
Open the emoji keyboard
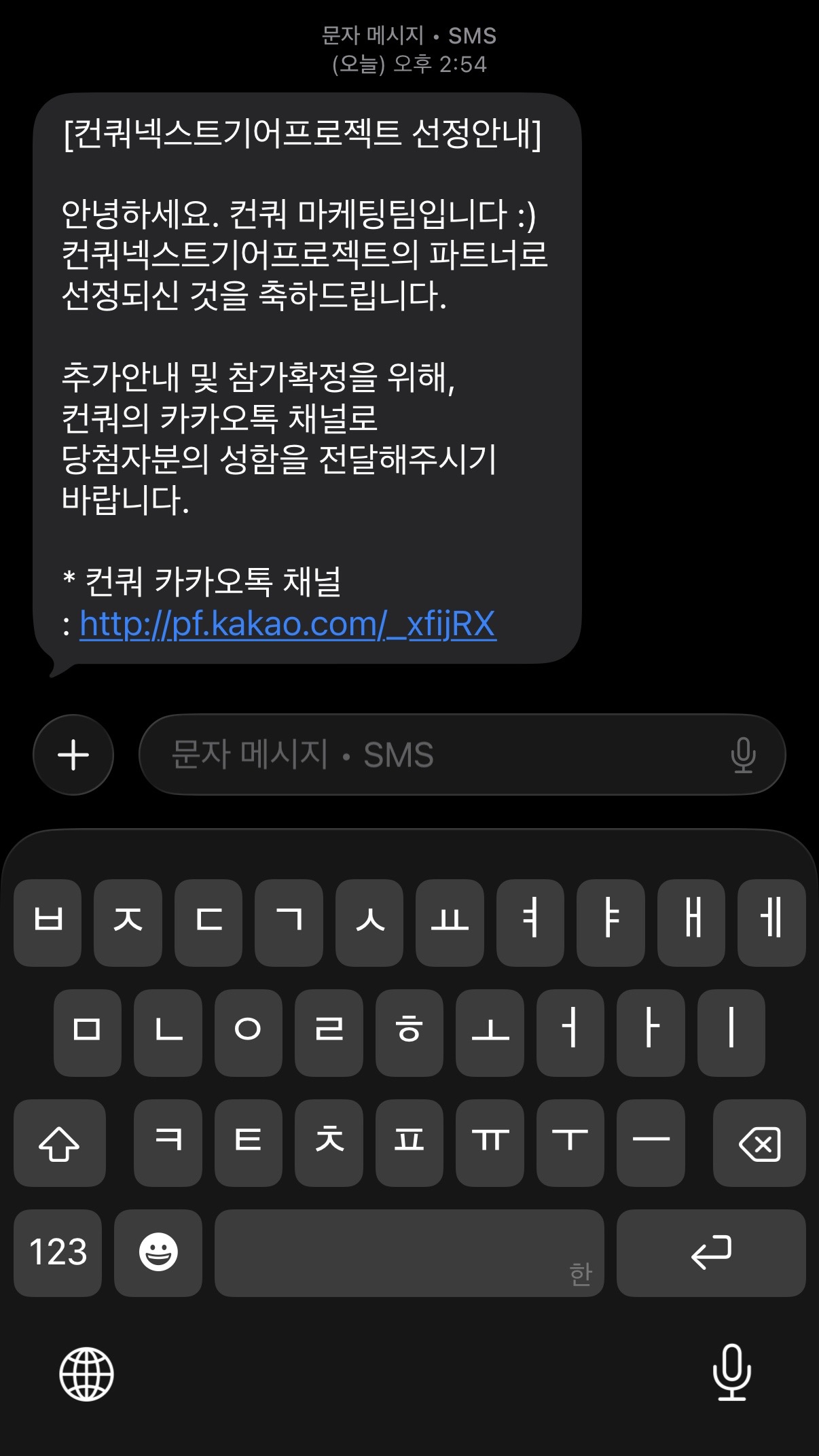click(158, 1253)
